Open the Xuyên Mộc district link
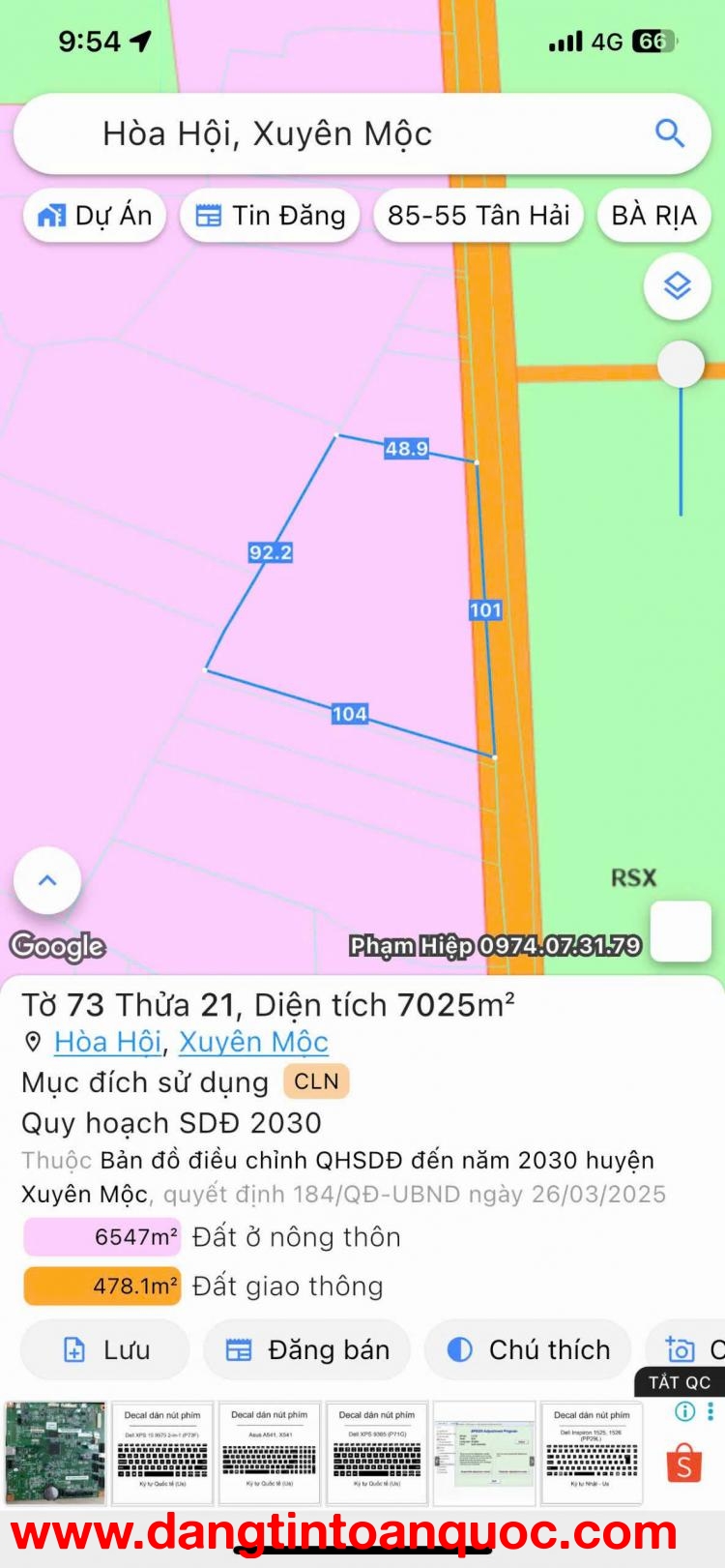Screen dimensions: 725x1568 pos(252,1042)
